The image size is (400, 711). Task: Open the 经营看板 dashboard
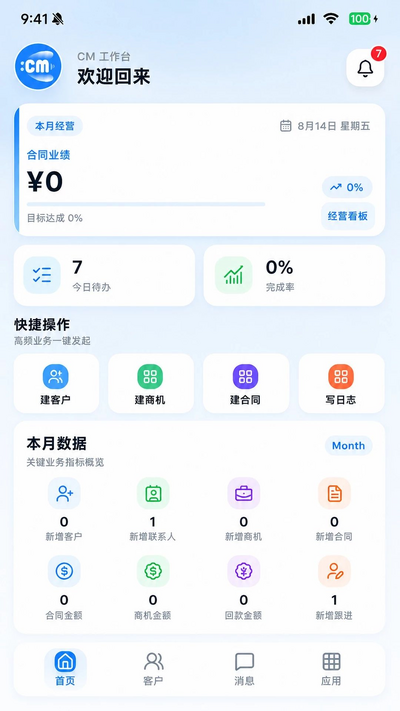[x=348, y=216]
